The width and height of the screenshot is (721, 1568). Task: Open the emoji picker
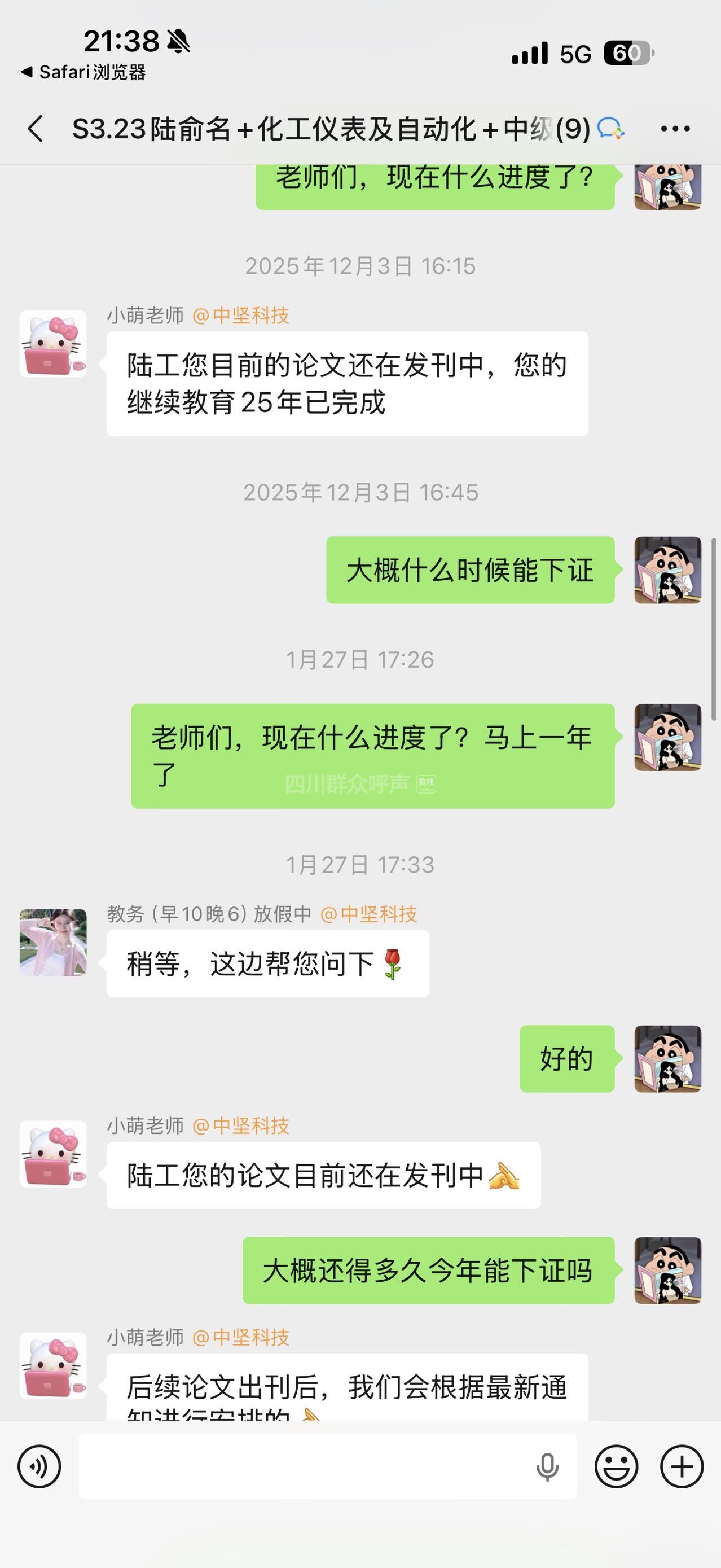(x=616, y=1466)
